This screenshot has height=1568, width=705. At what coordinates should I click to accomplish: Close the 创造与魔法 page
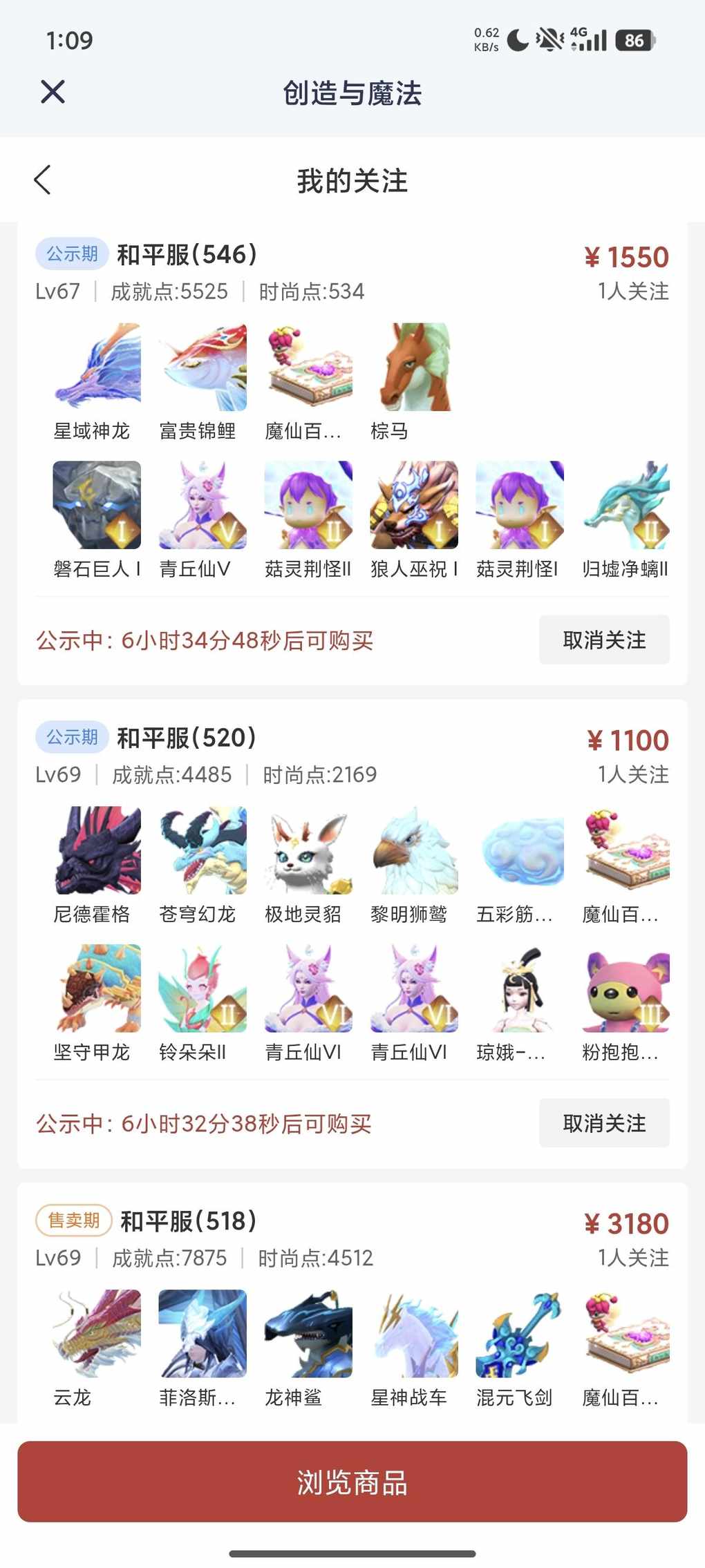(53, 92)
